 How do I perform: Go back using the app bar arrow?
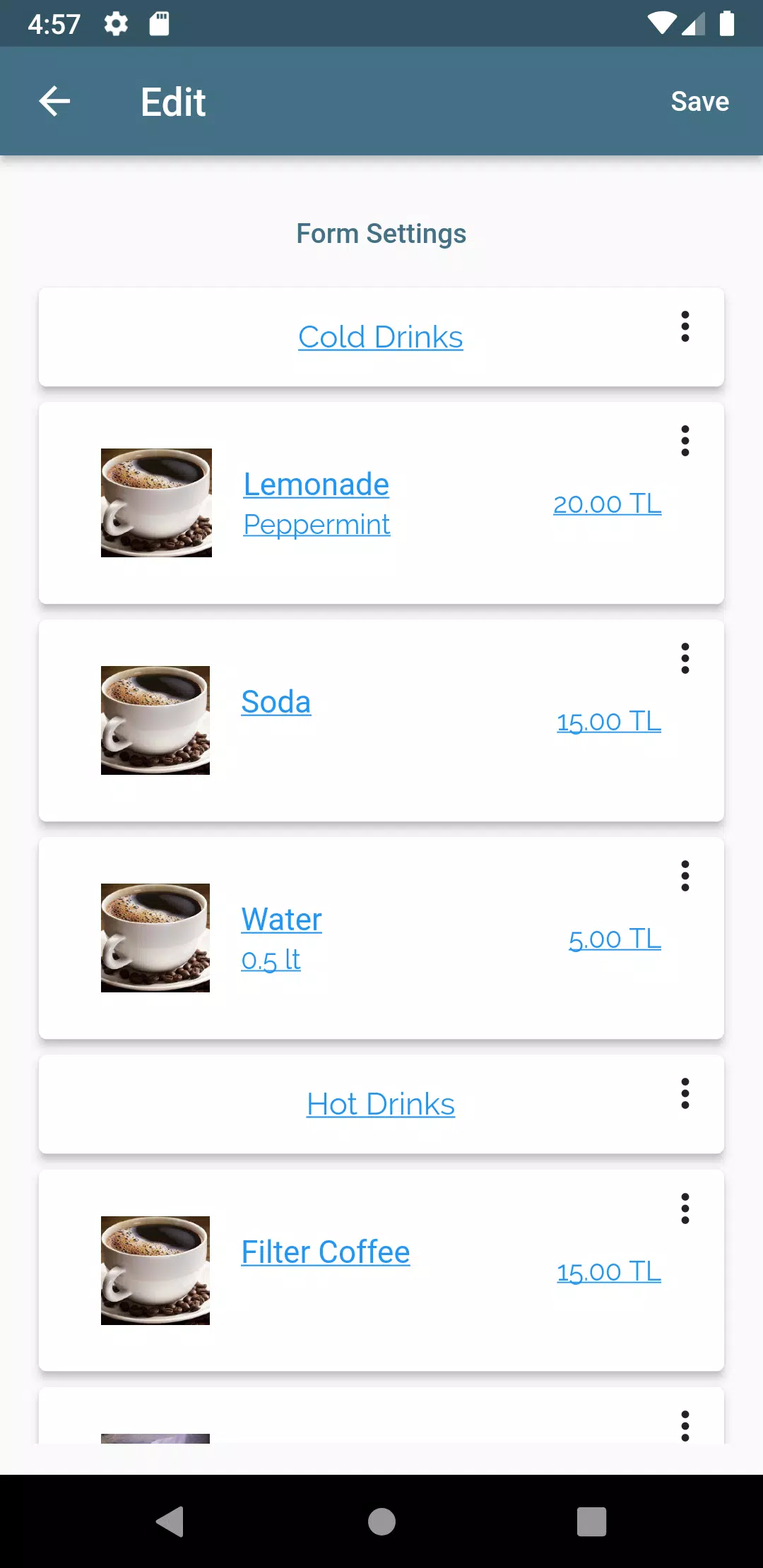54,101
